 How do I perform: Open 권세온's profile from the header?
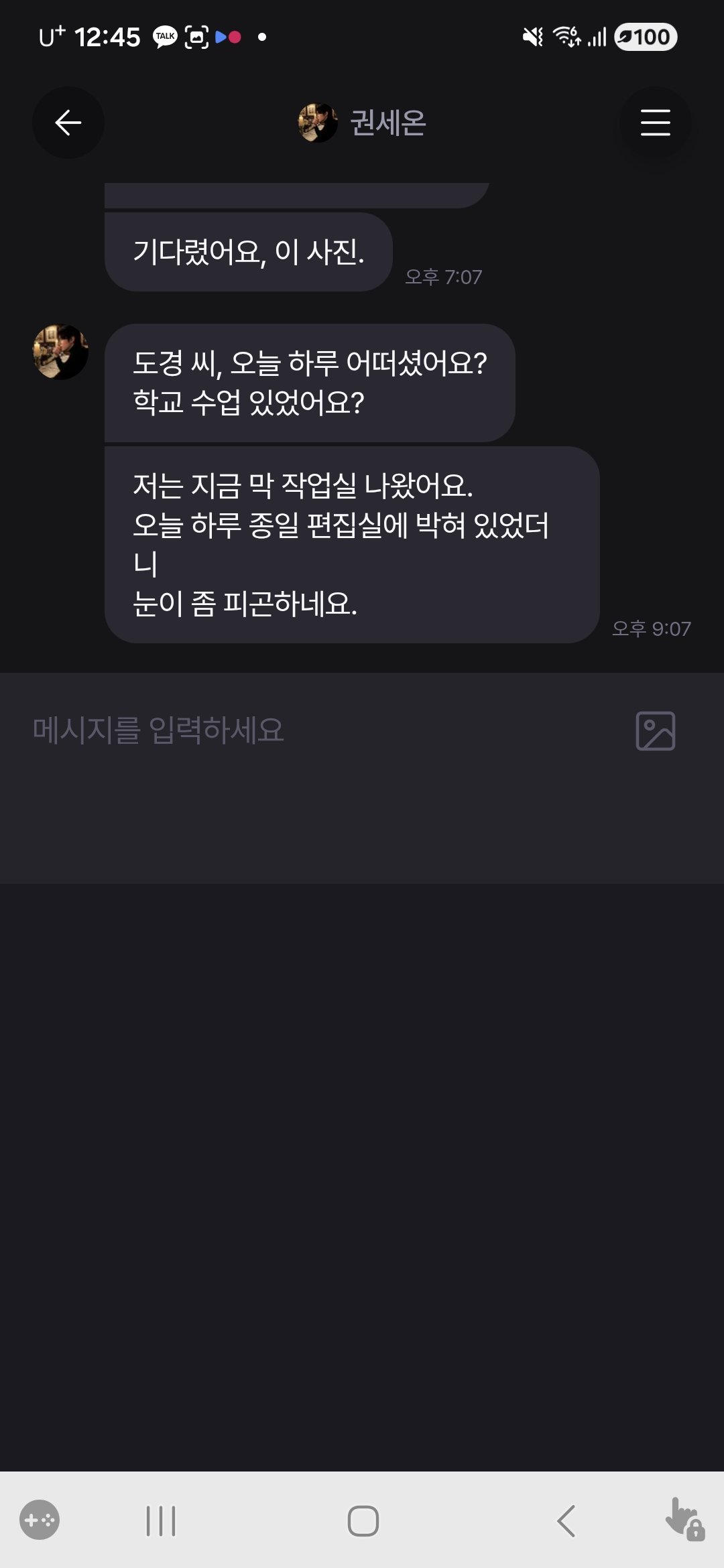(362, 123)
